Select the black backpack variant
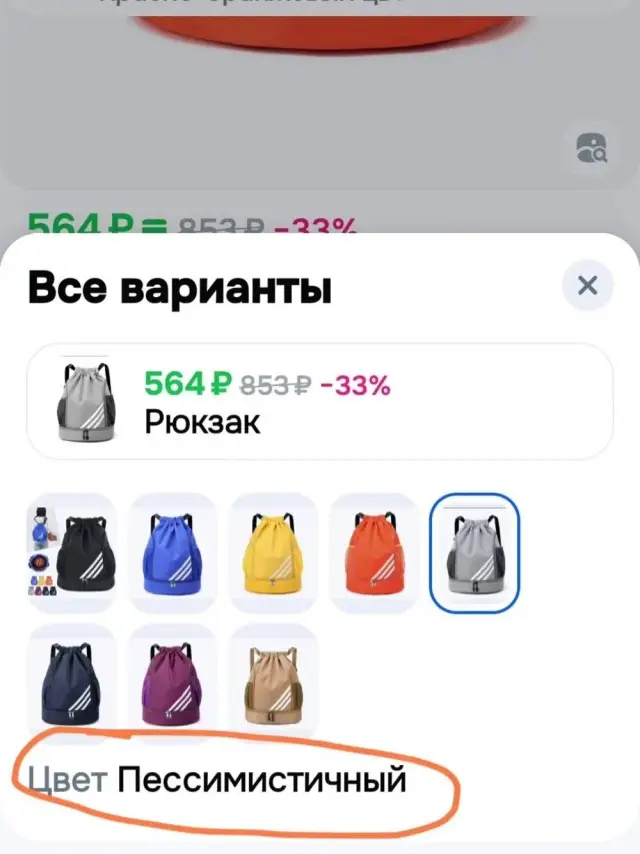The image size is (640, 854). 72,552
